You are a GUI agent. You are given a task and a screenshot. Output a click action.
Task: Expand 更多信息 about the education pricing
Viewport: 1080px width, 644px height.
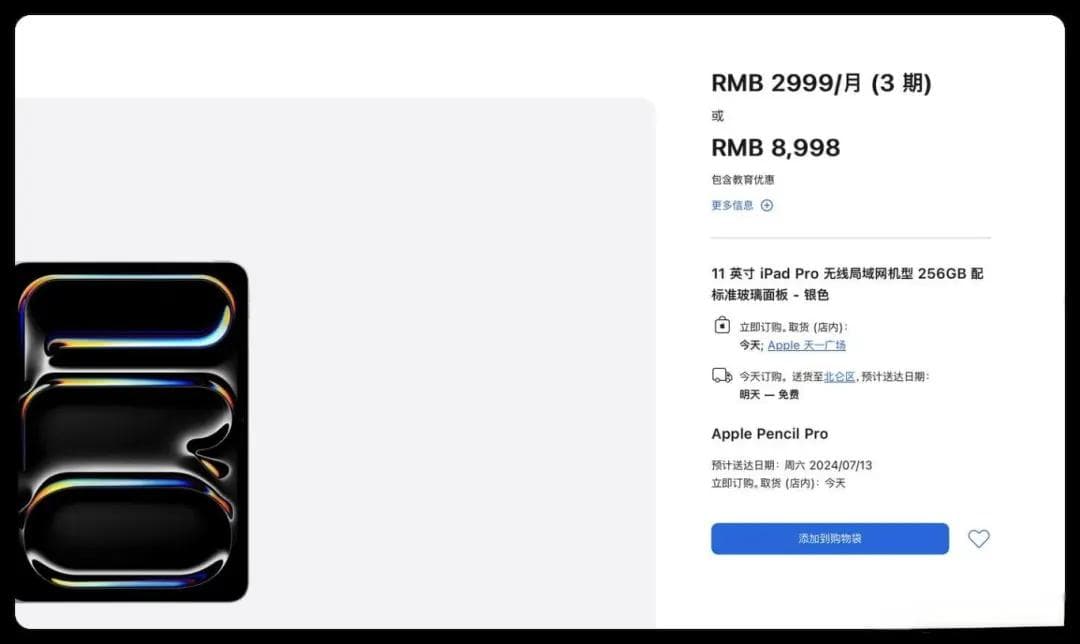742,205
